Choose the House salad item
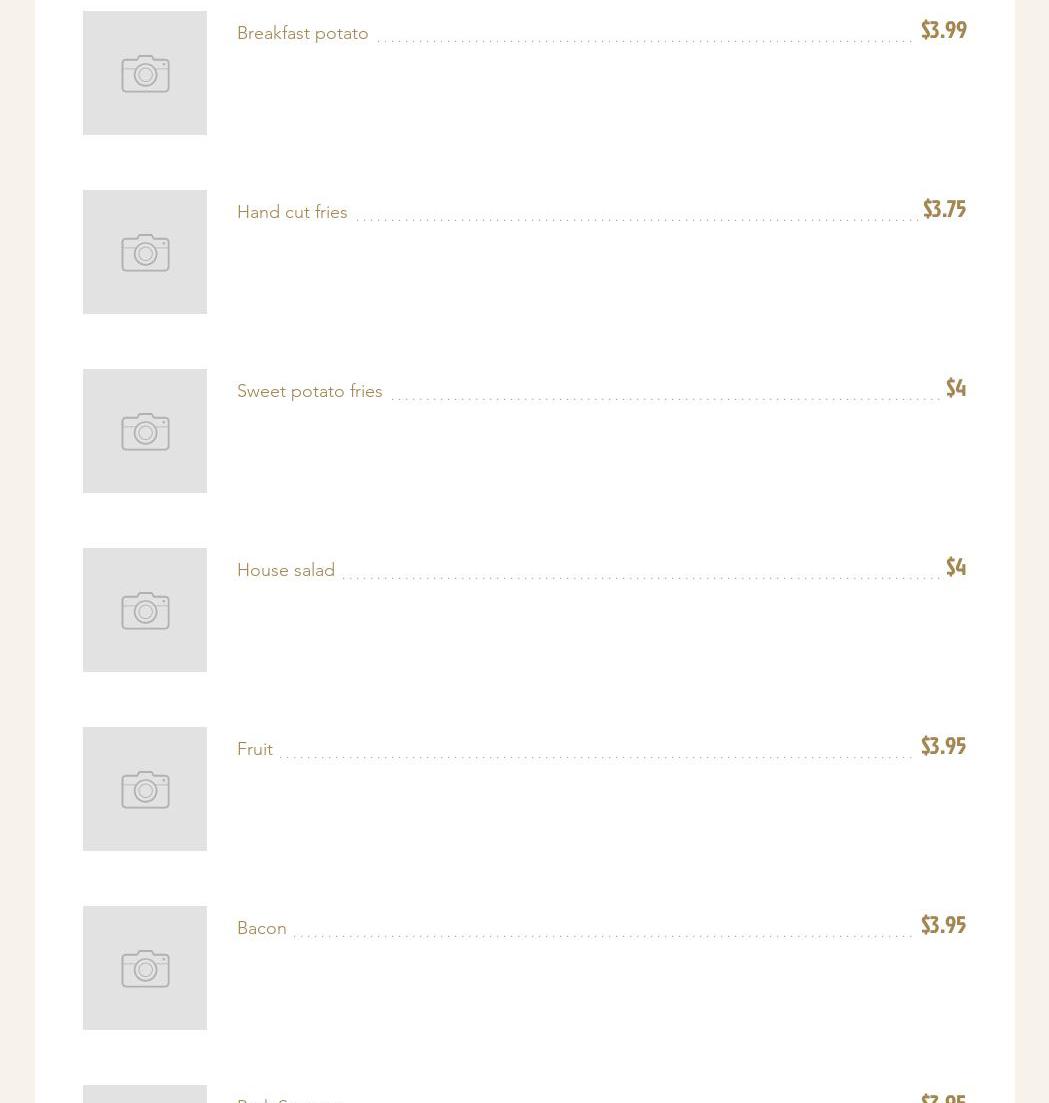 286,570
